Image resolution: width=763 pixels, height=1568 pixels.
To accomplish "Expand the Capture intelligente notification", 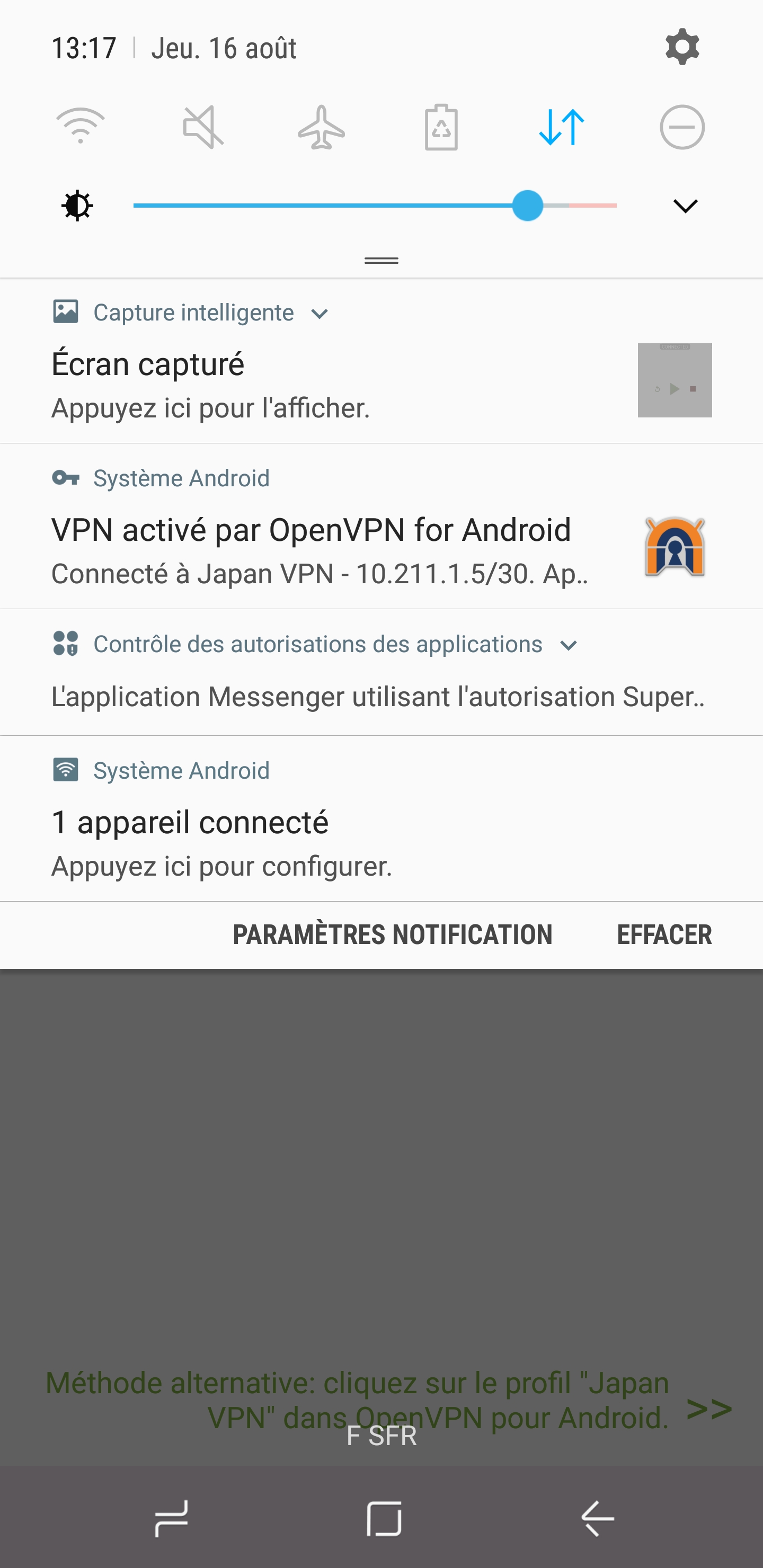I will pyautogui.click(x=320, y=314).
